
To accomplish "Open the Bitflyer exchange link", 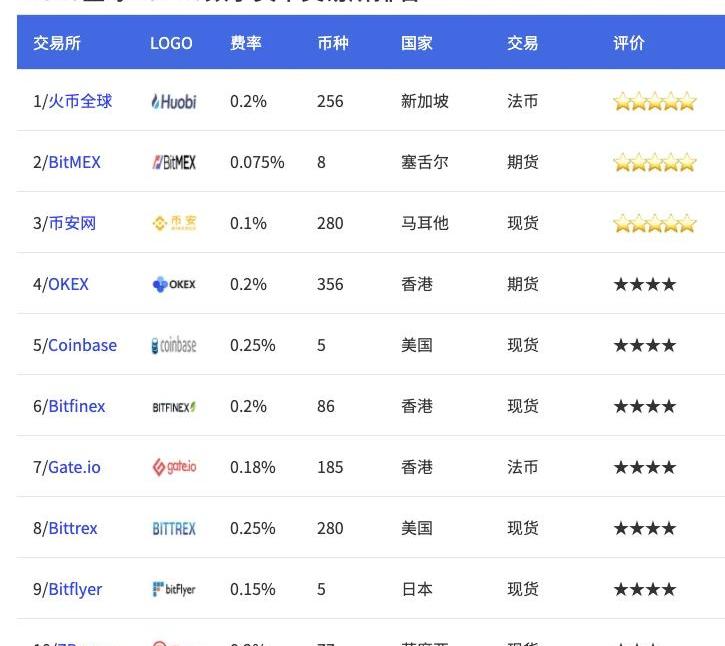I will click(x=75, y=589).
